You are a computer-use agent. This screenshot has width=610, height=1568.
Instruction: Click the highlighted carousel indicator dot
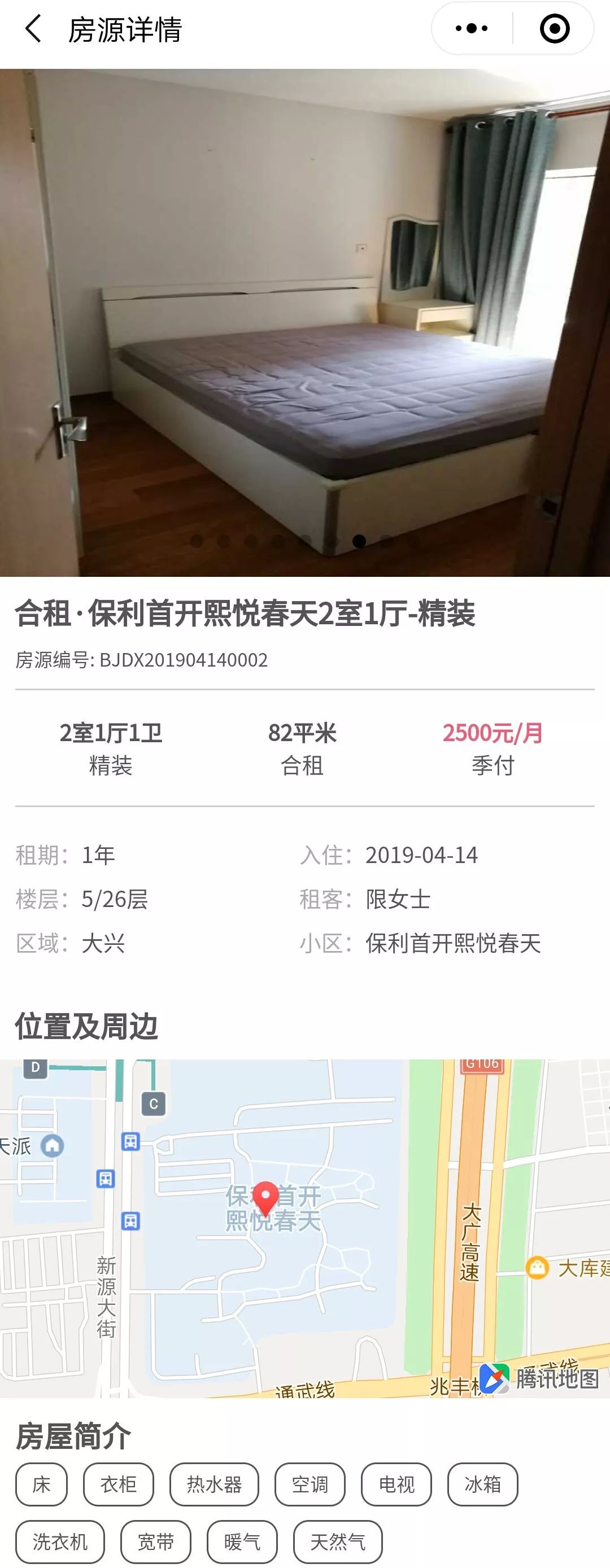coord(358,541)
